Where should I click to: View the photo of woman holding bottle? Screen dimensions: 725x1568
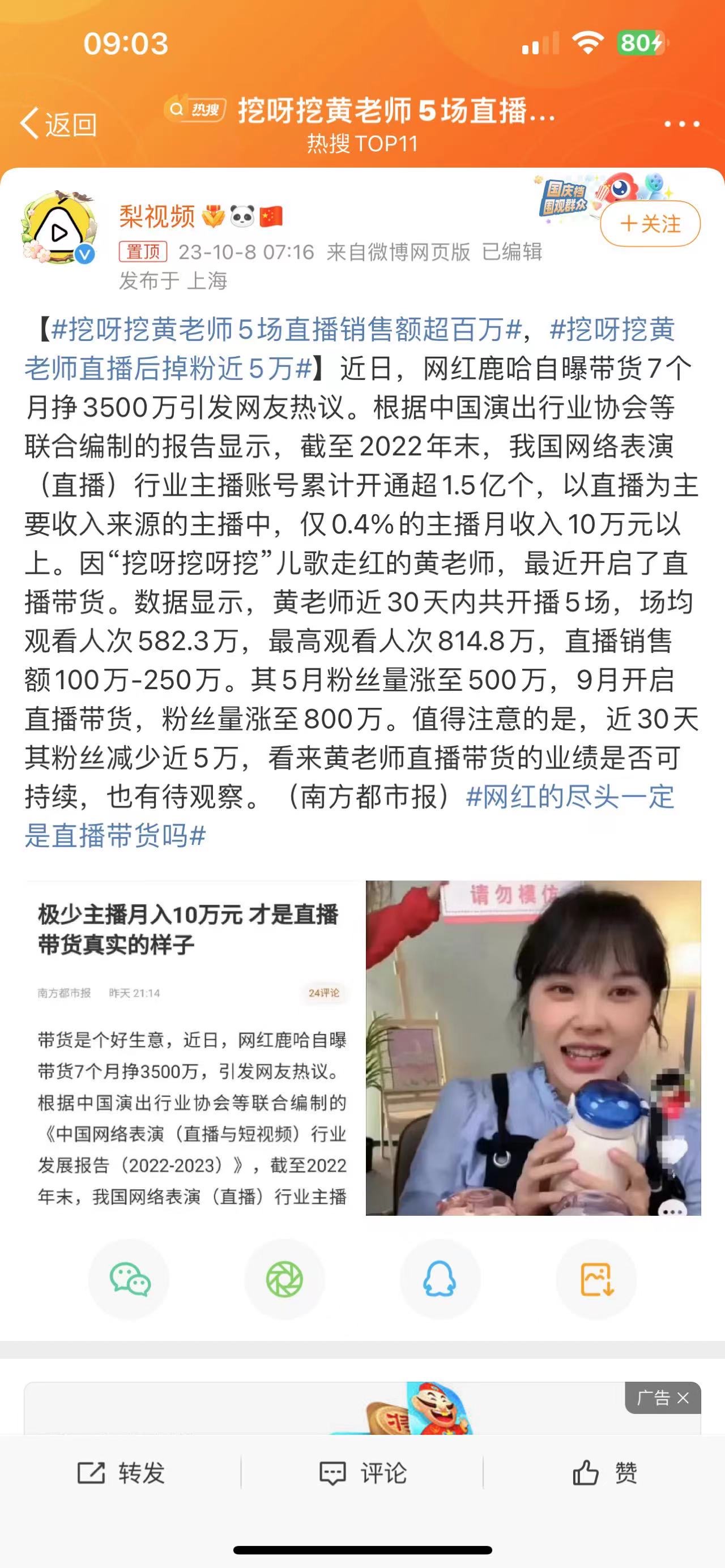pyautogui.click(x=533, y=1048)
